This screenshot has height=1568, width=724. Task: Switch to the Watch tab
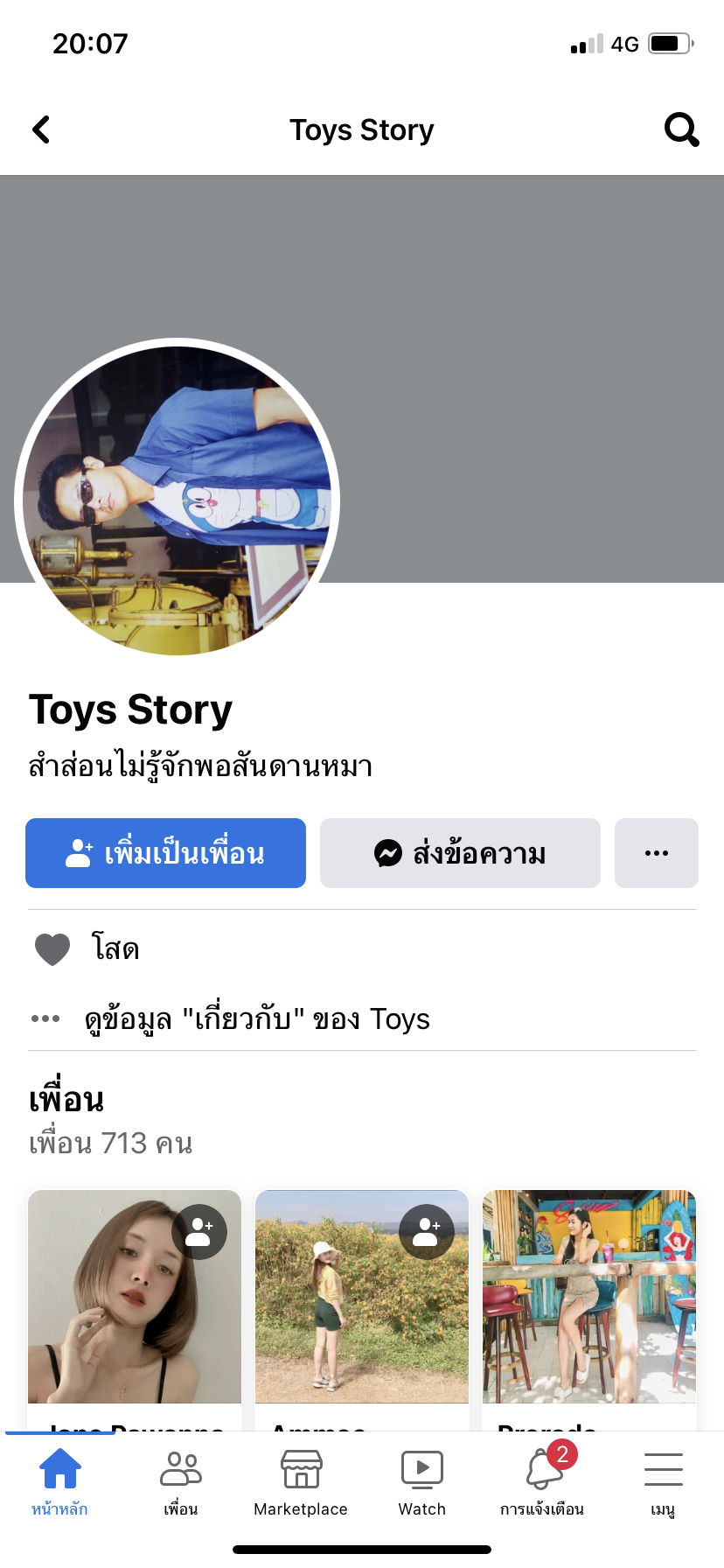tap(421, 1480)
